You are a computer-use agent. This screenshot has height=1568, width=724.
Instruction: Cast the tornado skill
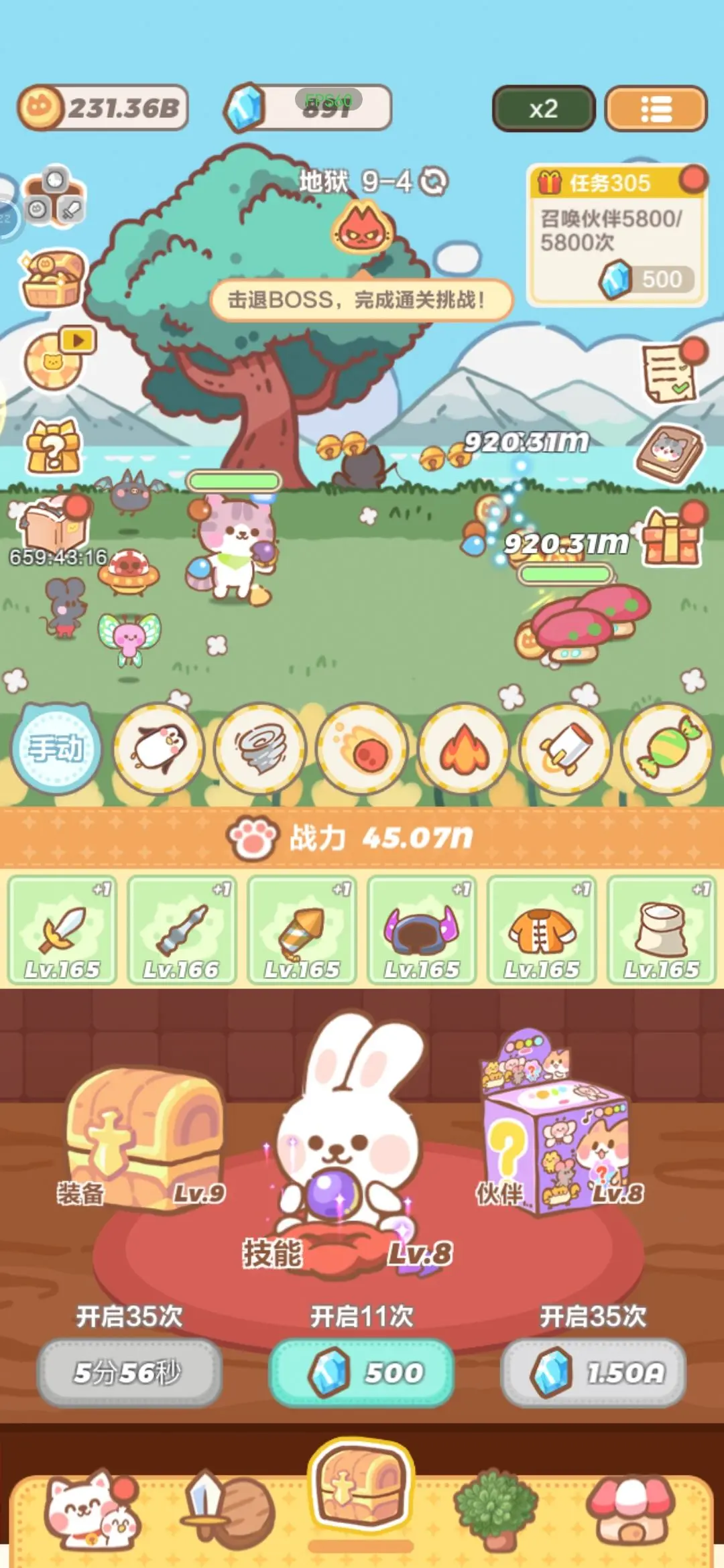coord(261,748)
